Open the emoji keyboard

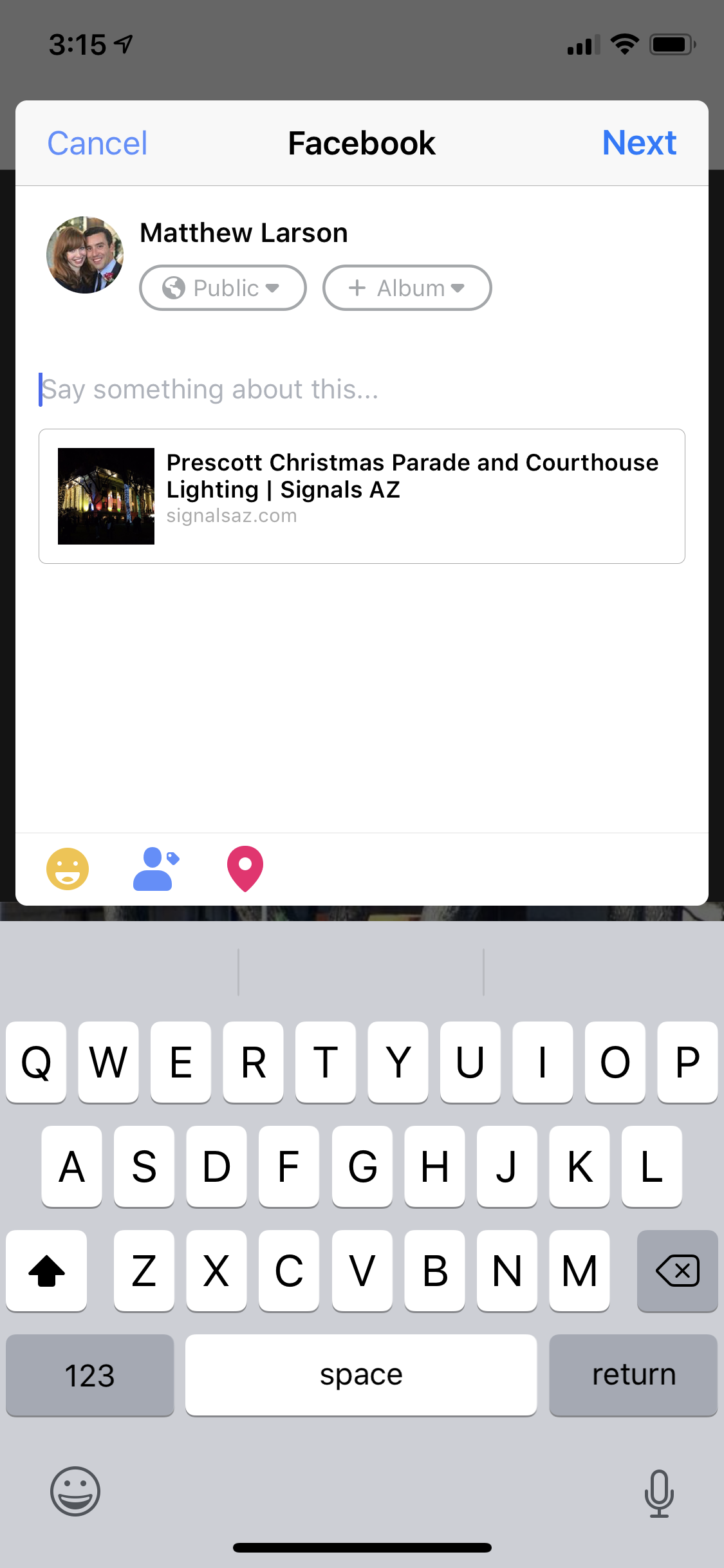point(75,1491)
